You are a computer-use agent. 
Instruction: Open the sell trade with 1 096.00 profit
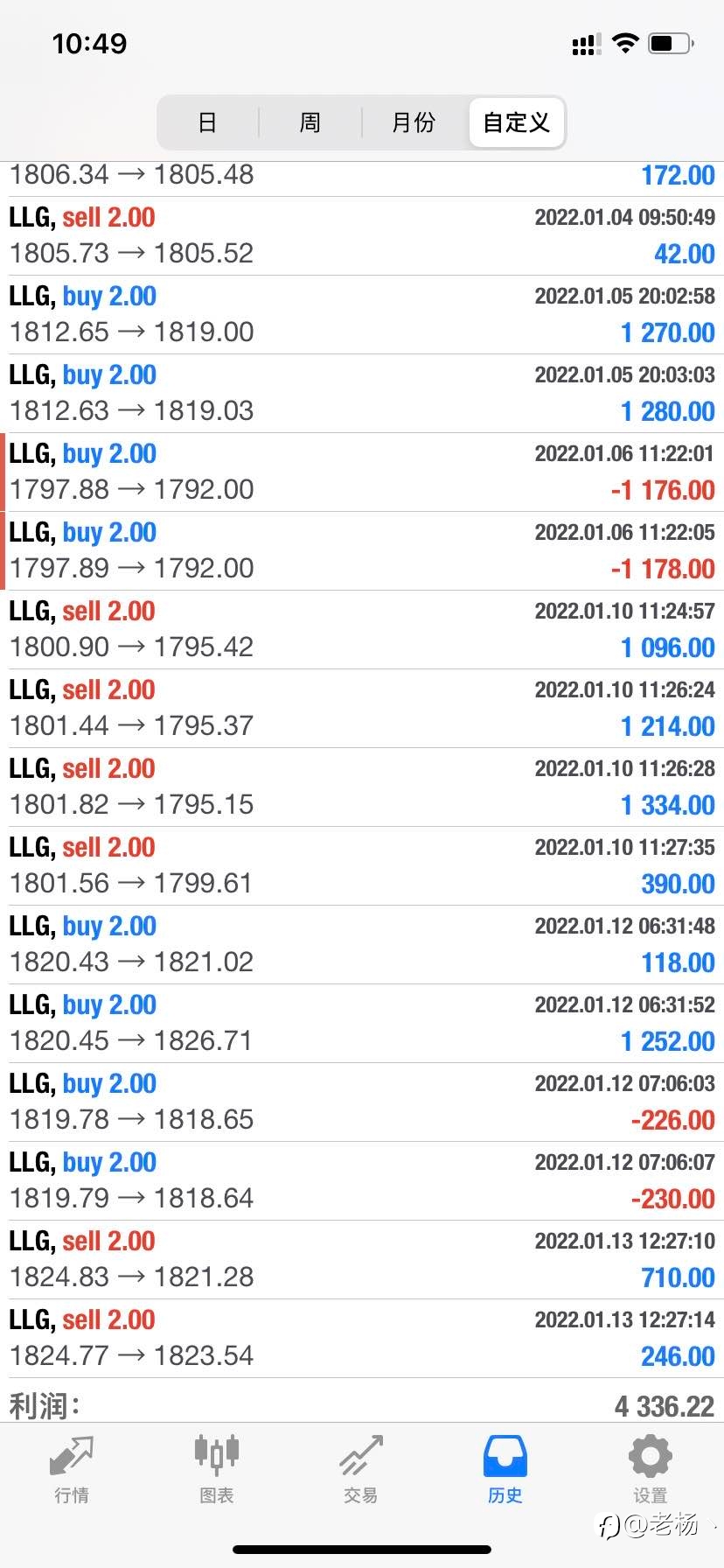coord(362,630)
